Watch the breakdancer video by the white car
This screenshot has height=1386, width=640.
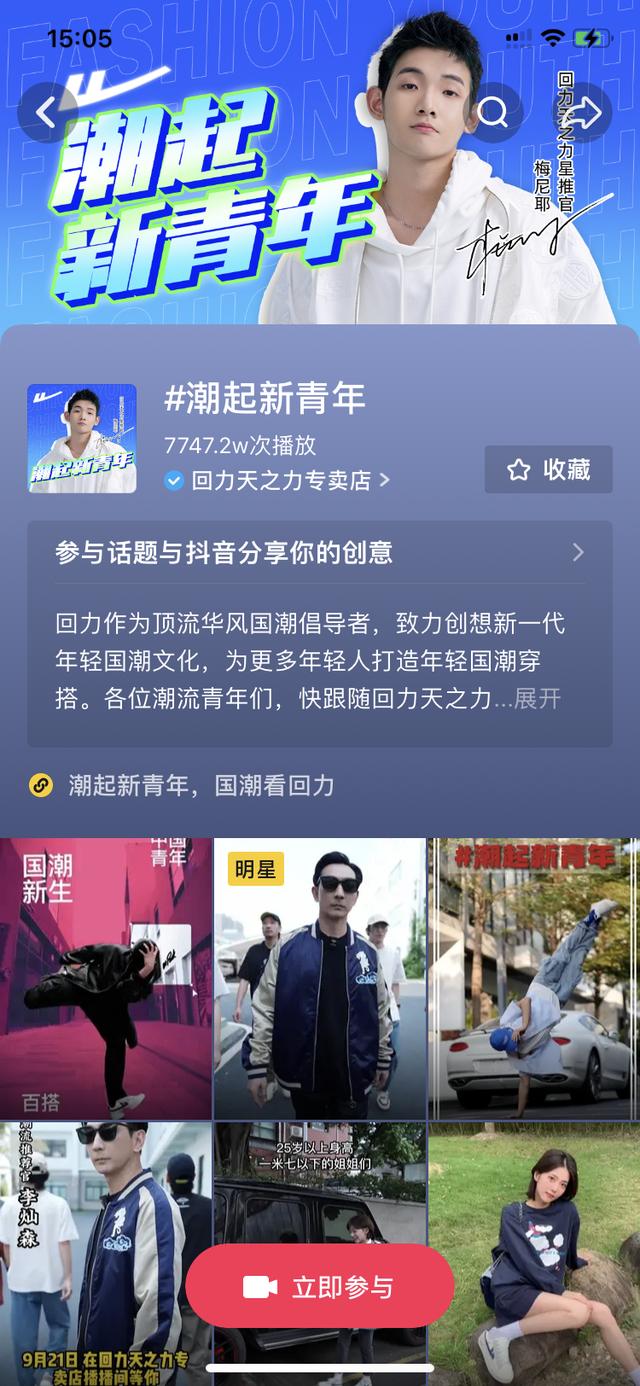point(534,978)
